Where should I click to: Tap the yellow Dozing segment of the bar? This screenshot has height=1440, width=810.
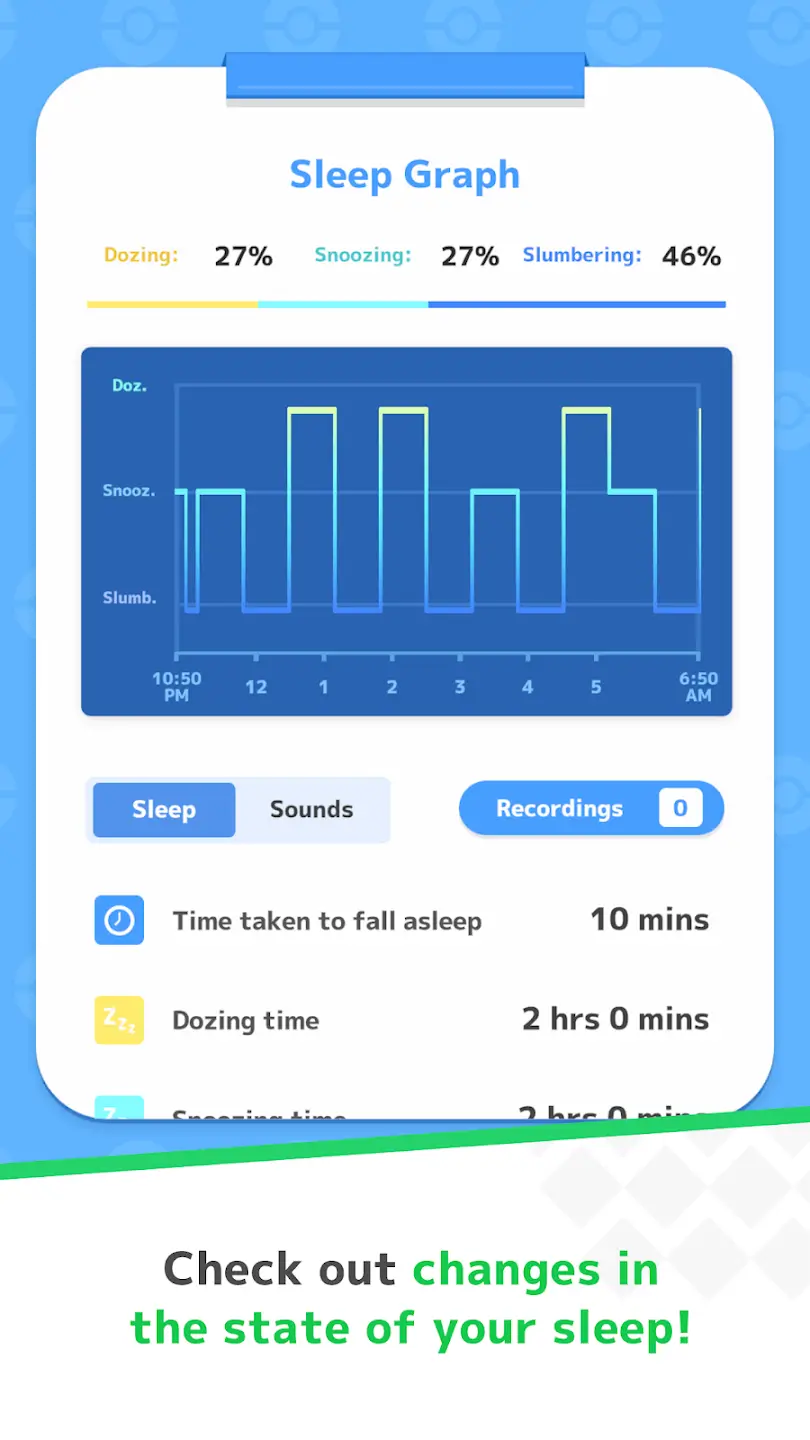click(x=170, y=303)
